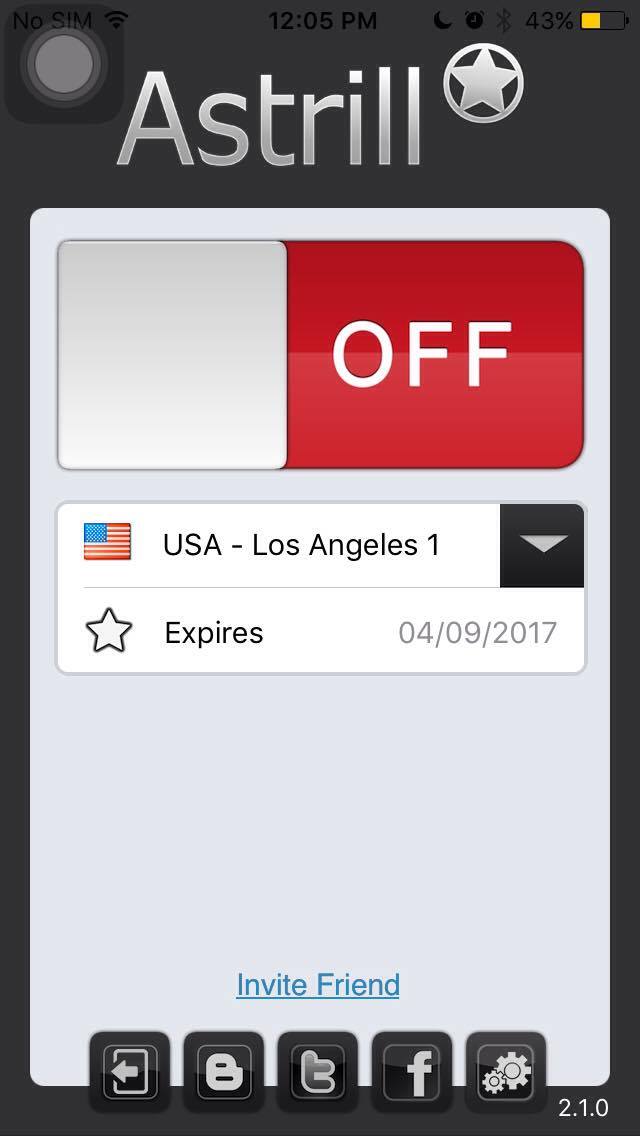The width and height of the screenshot is (640, 1136).
Task: Open settings via the gears icon
Action: [506, 1072]
